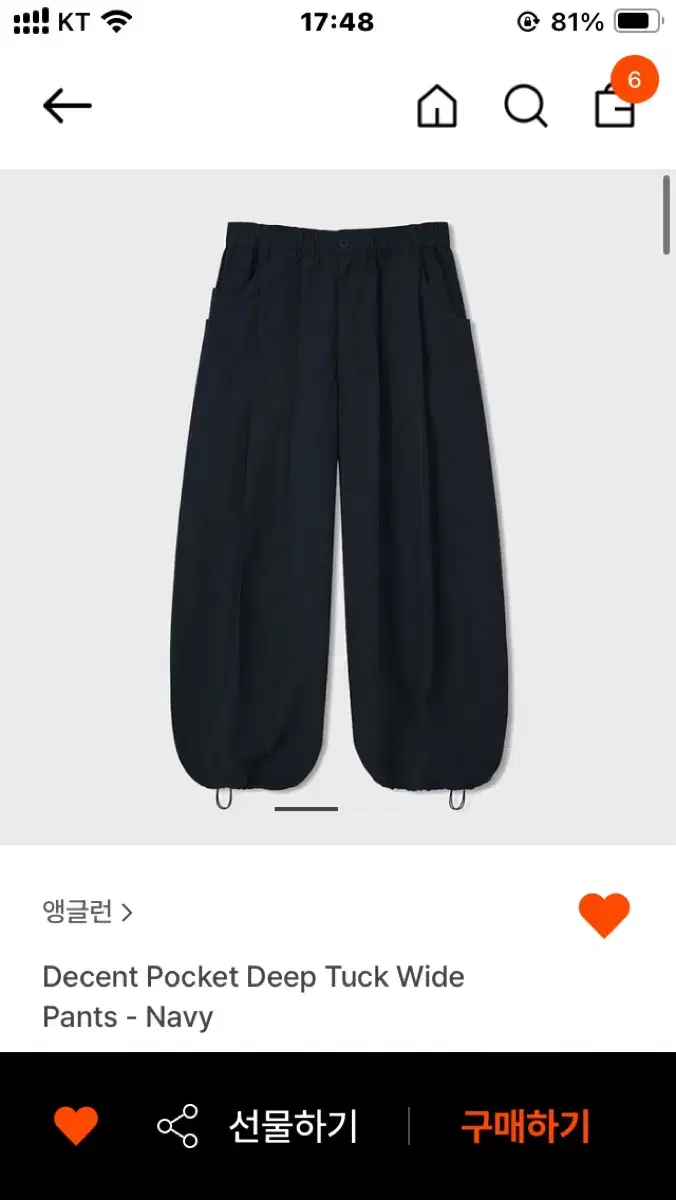Open the shopping bag with 6 items

tap(616, 104)
